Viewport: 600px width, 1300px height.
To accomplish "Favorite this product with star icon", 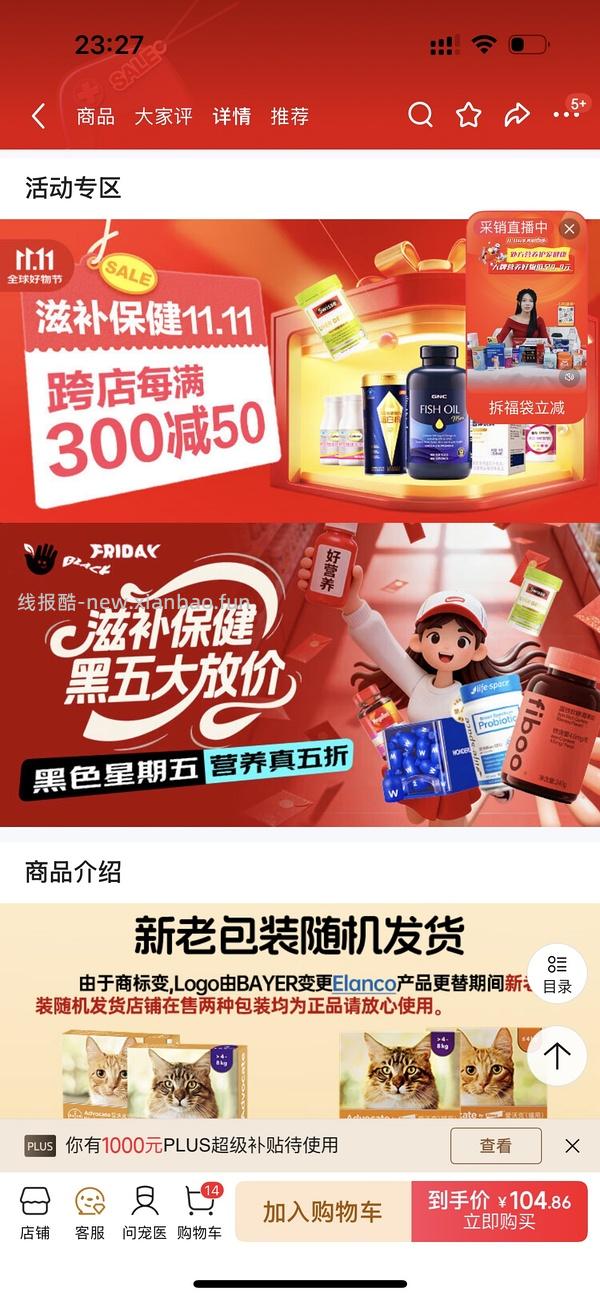I will tap(469, 115).
